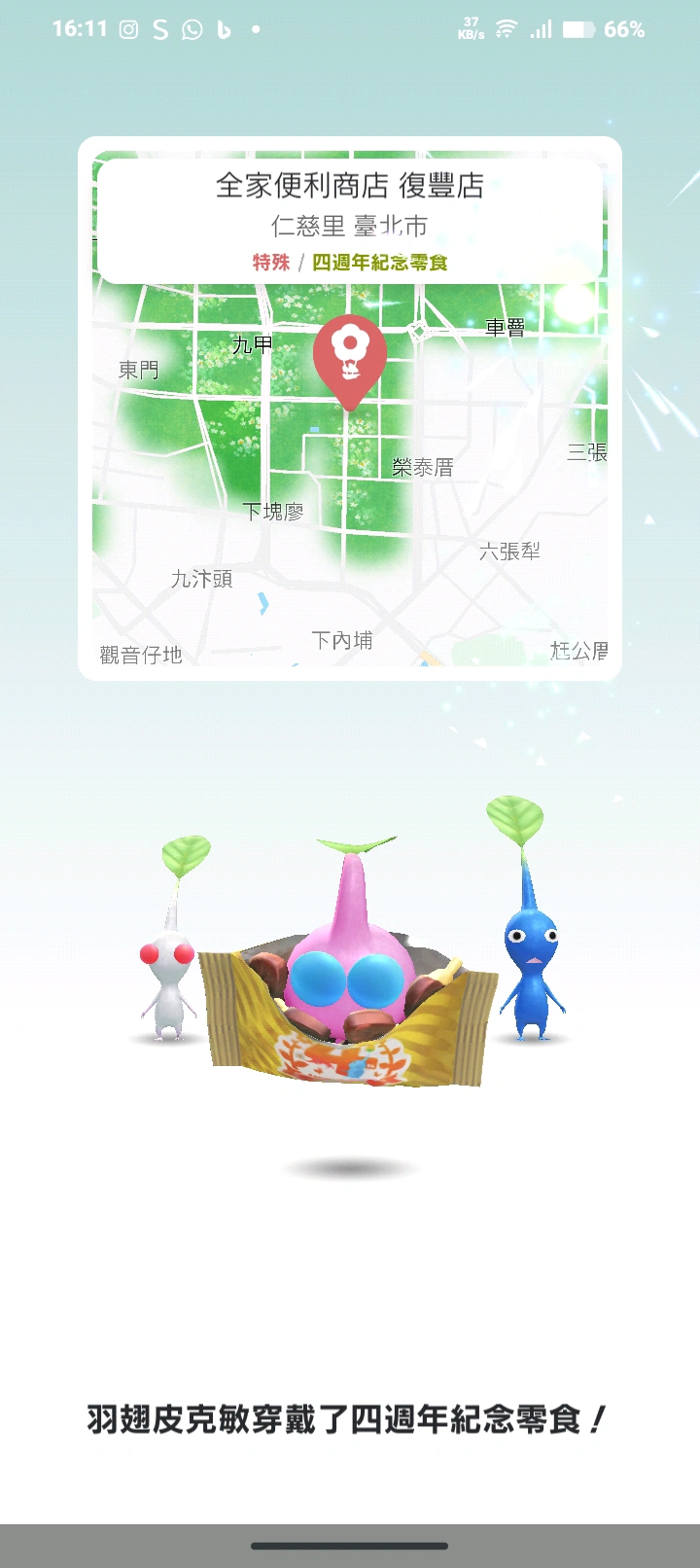Open the 全家便利商店 復豐店 location map card

(x=350, y=409)
